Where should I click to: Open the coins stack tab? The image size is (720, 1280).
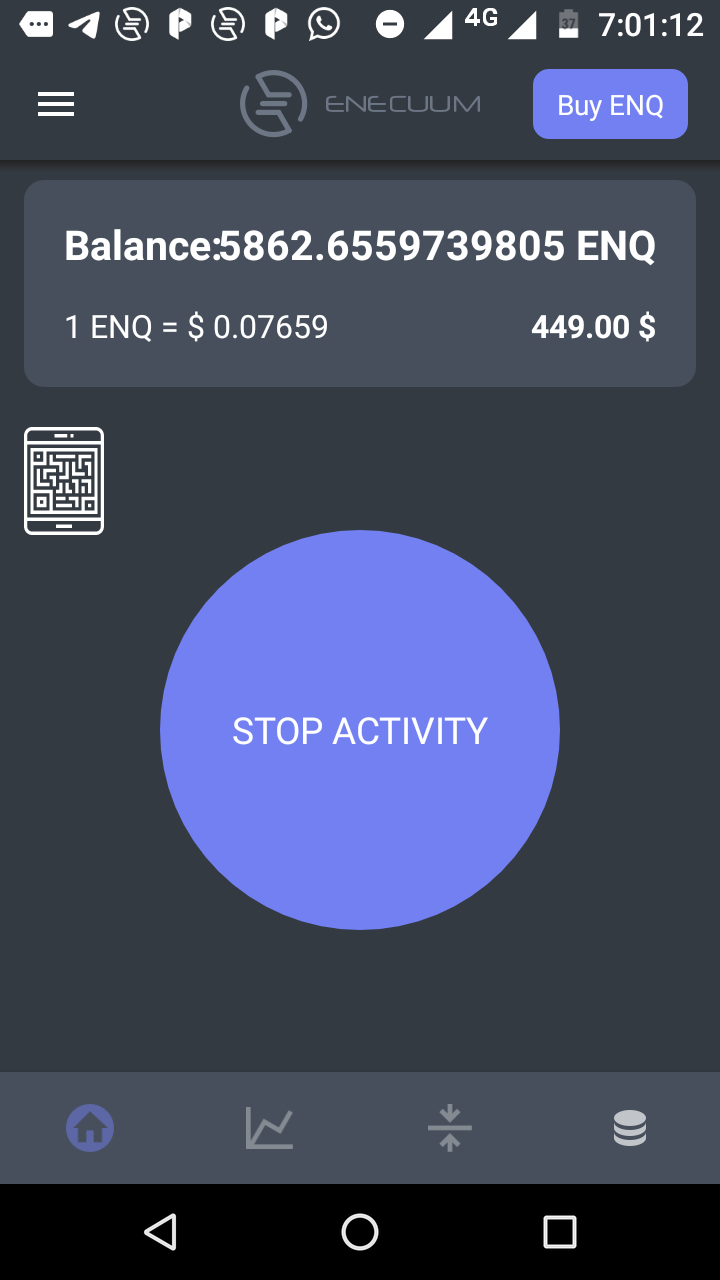tap(630, 1128)
